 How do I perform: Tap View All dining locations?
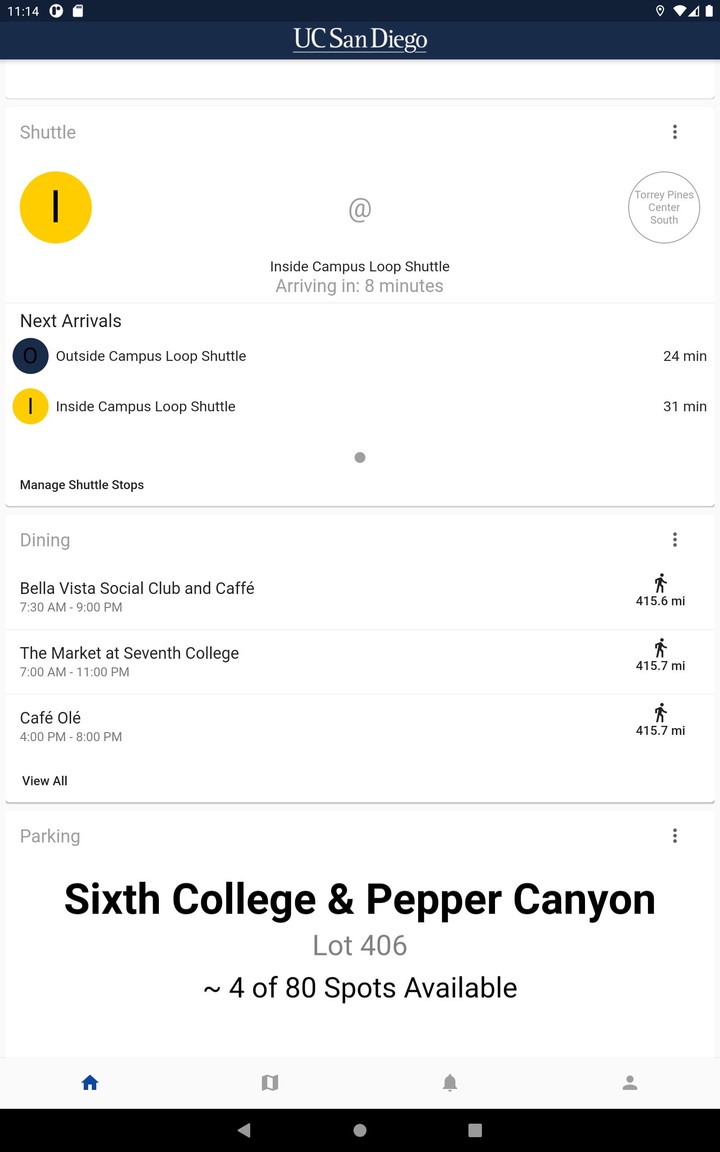click(x=44, y=780)
